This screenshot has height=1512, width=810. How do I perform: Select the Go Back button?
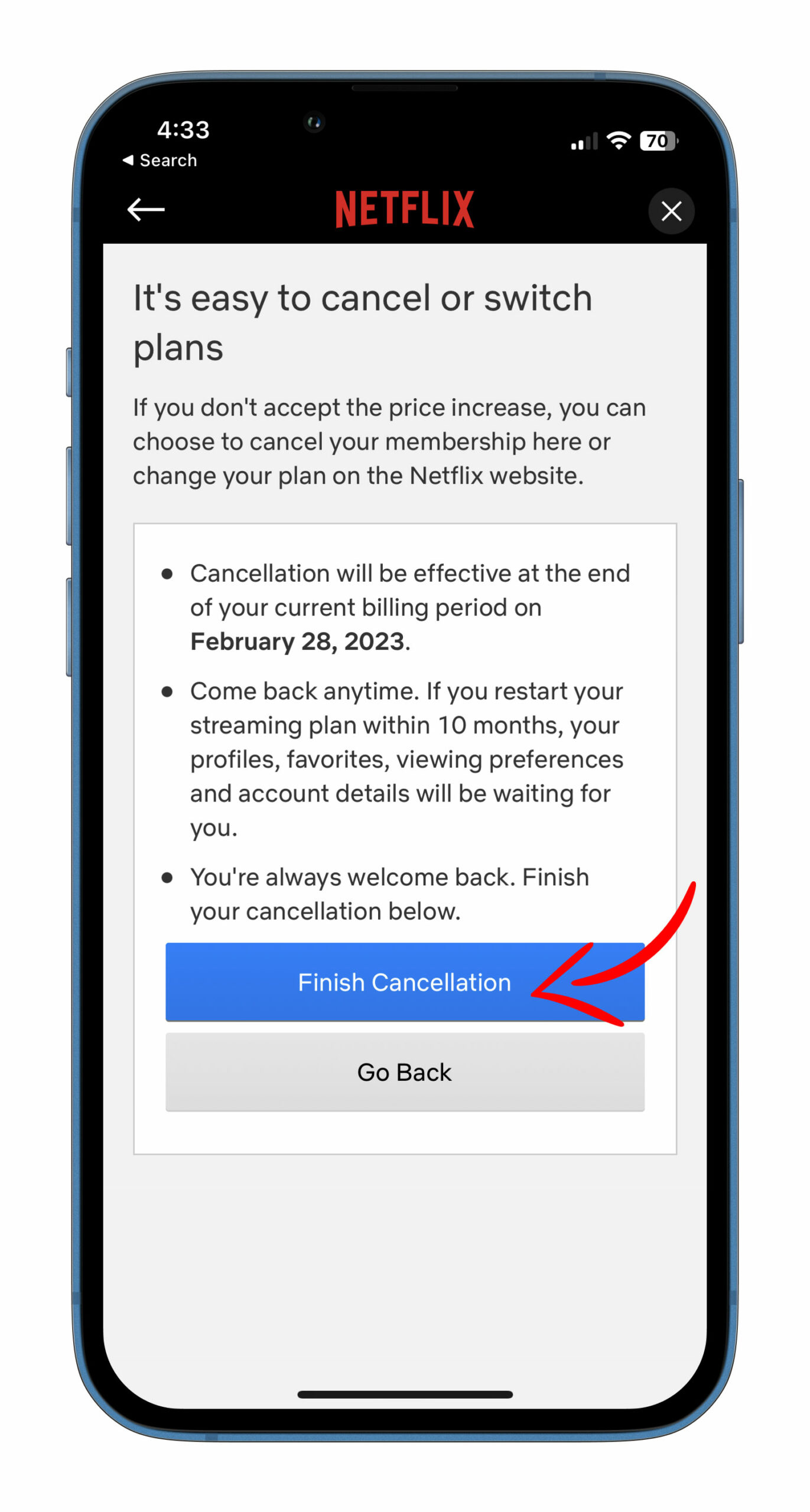tap(404, 1072)
